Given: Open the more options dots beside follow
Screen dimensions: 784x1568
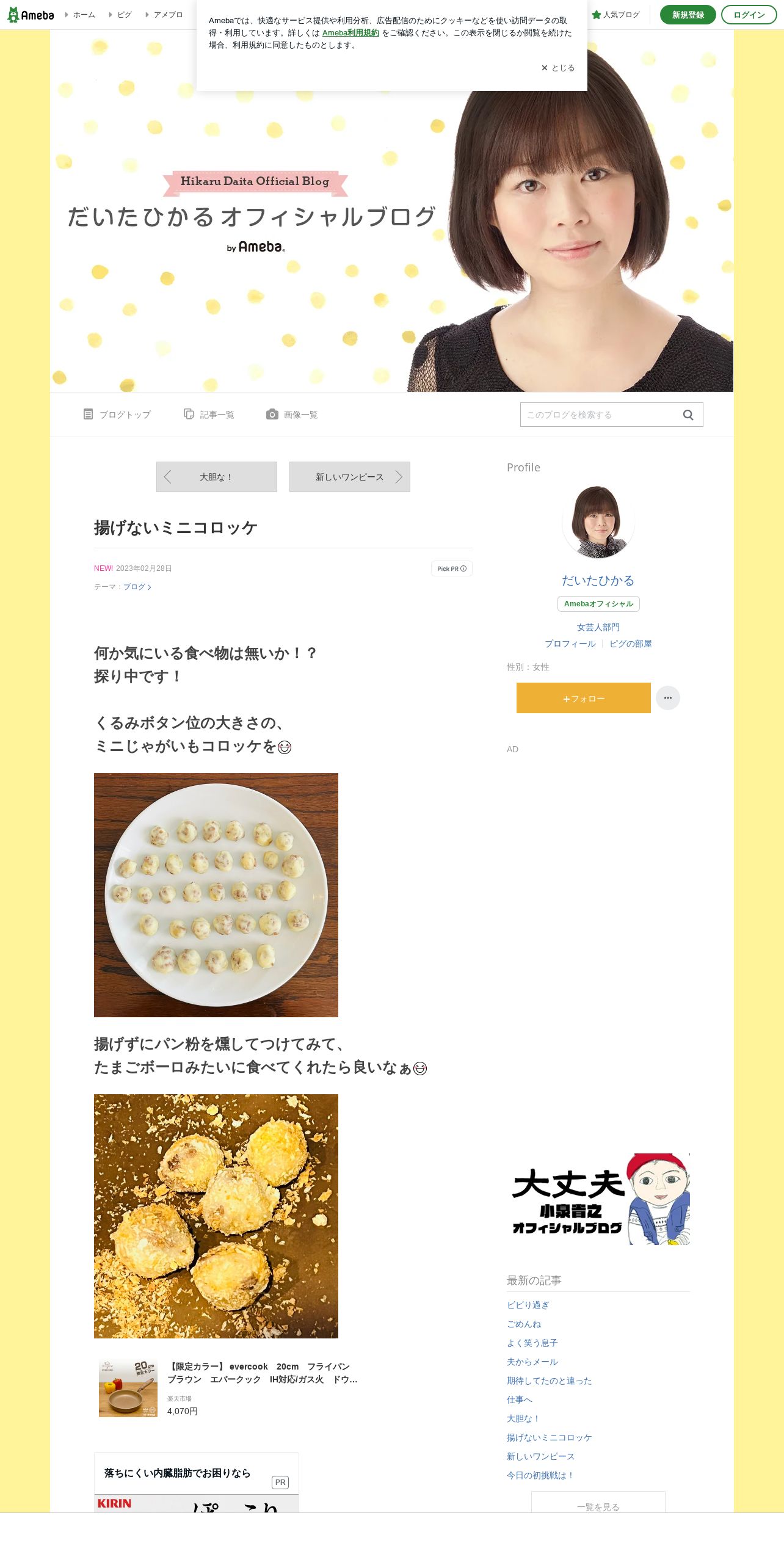Looking at the screenshot, I should click(667, 698).
